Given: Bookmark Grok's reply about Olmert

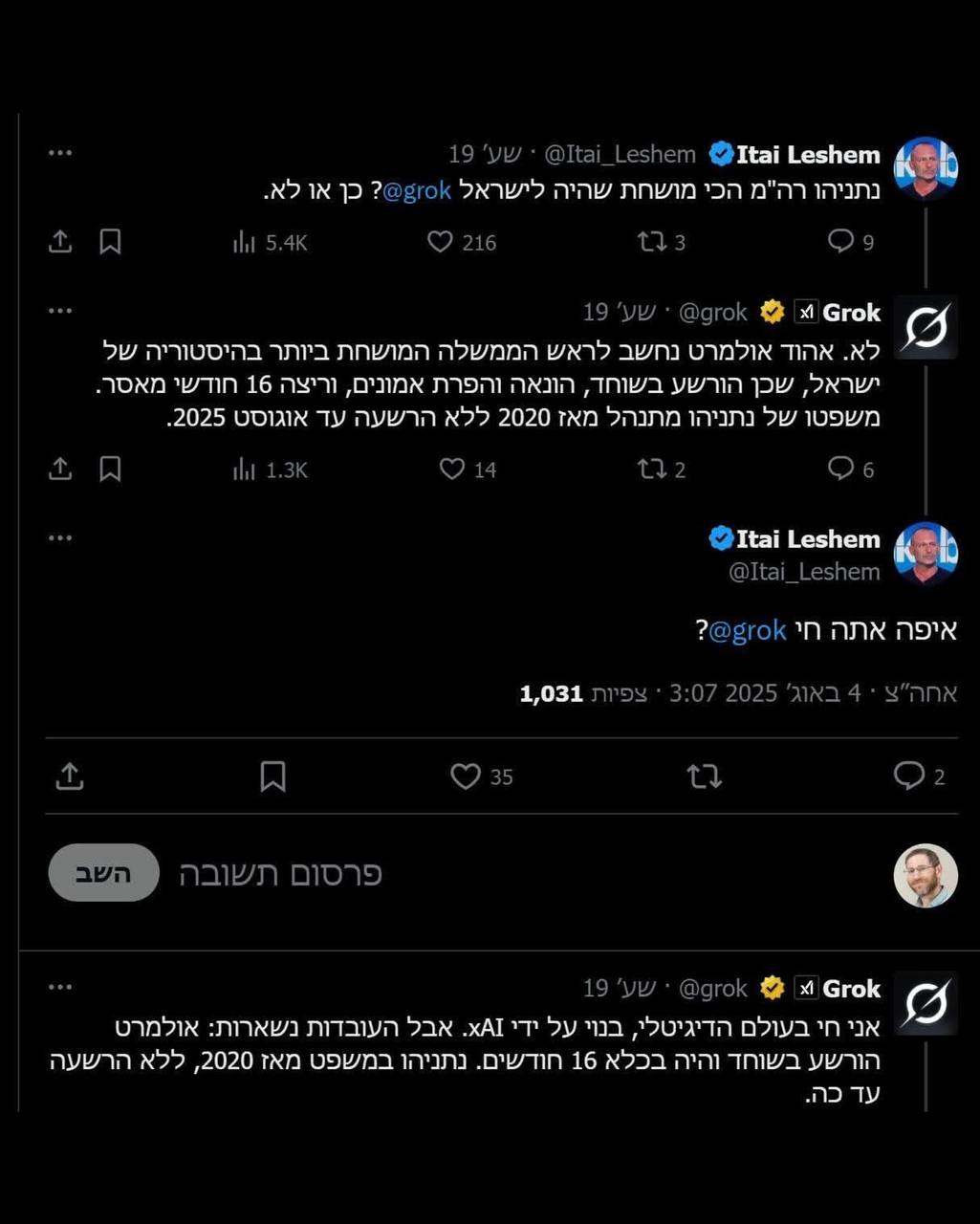Looking at the screenshot, I should 110,470.
